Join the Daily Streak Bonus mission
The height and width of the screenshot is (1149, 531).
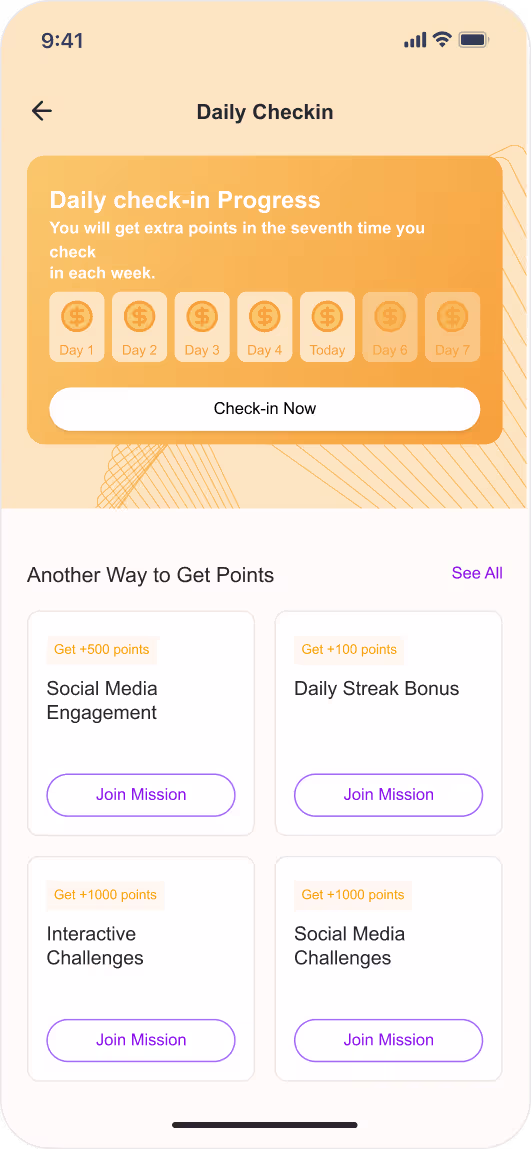pyautogui.click(x=388, y=795)
